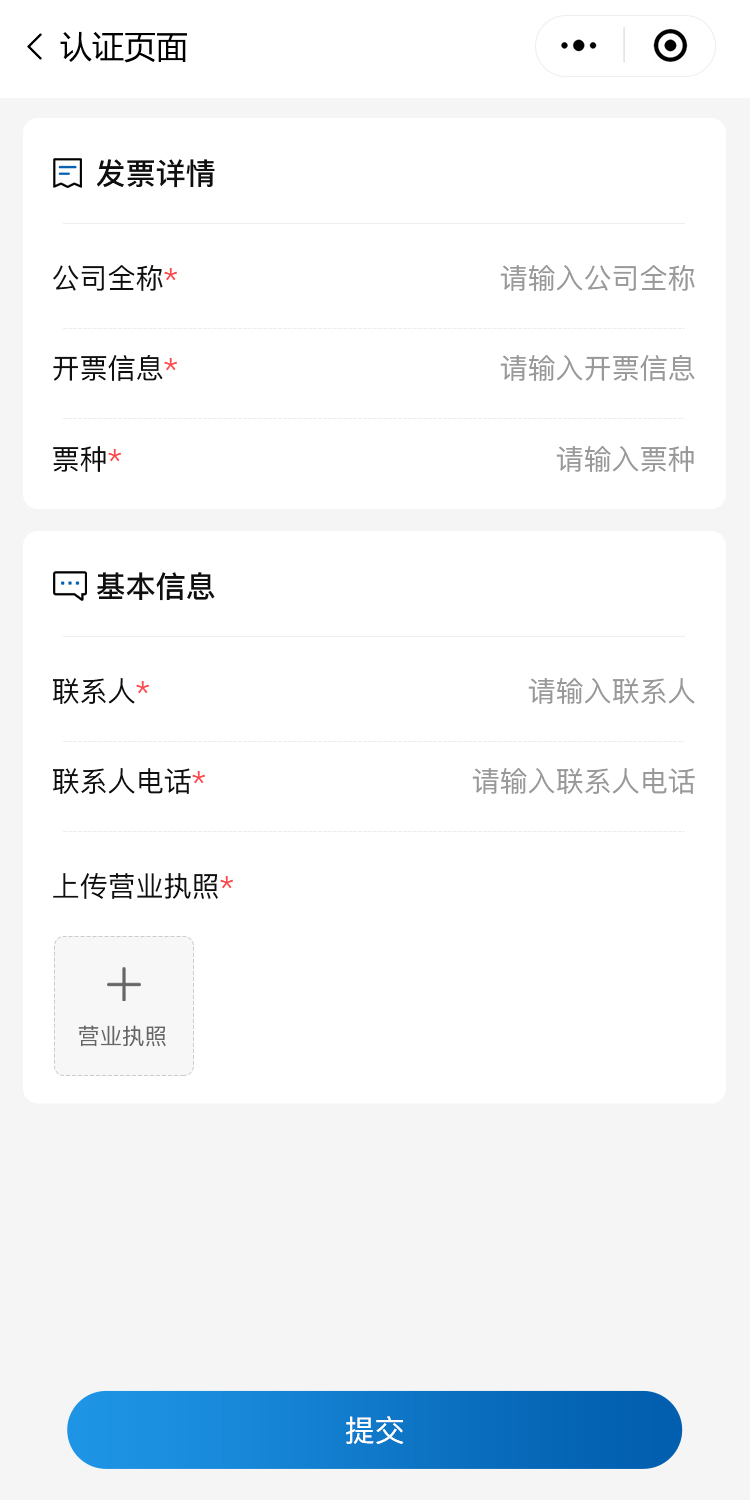Activate the 联系人电话 input field
Screen dimensions: 750x1500
tap(583, 781)
